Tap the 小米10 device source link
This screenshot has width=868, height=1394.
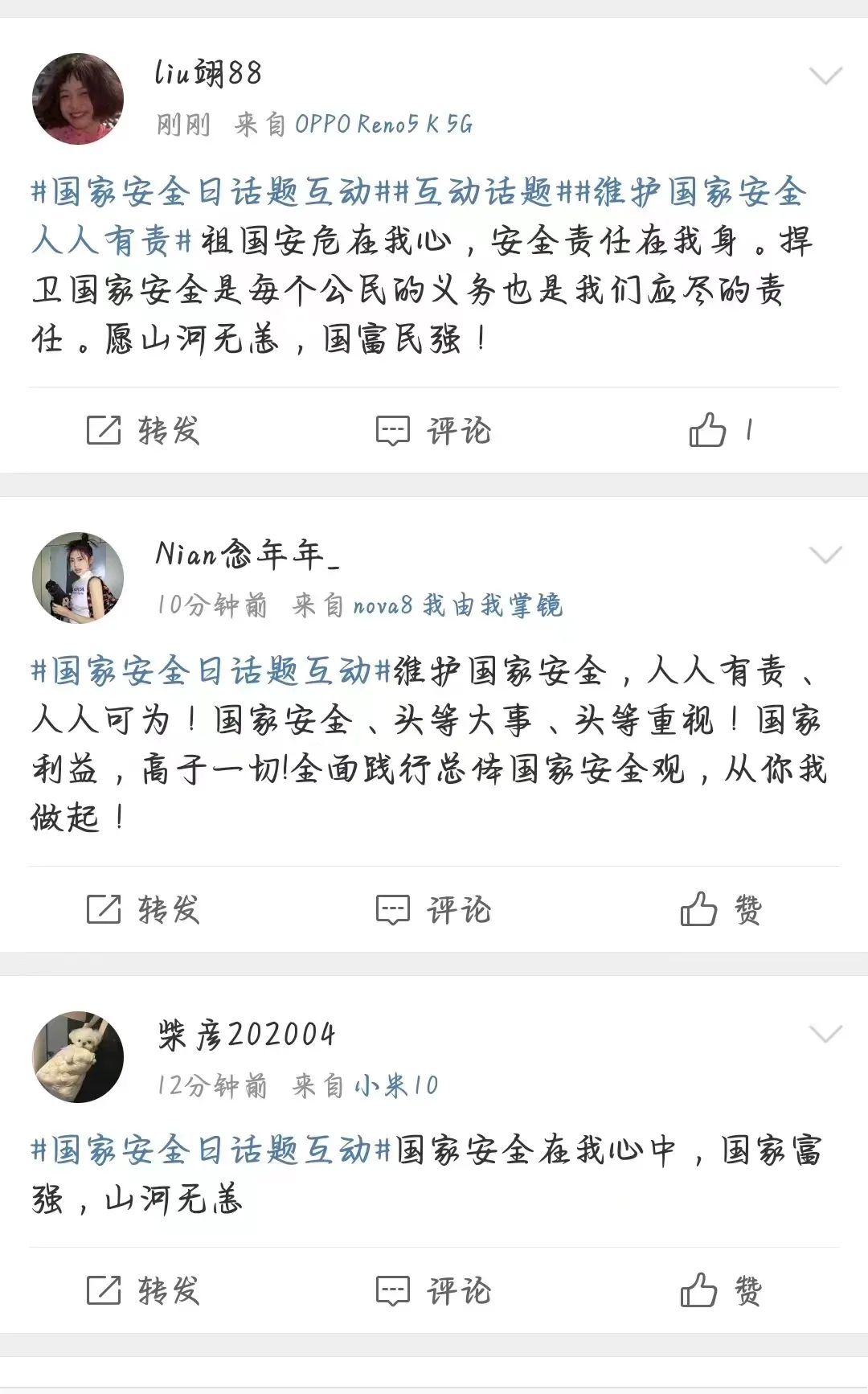[x=396, y=1085]
